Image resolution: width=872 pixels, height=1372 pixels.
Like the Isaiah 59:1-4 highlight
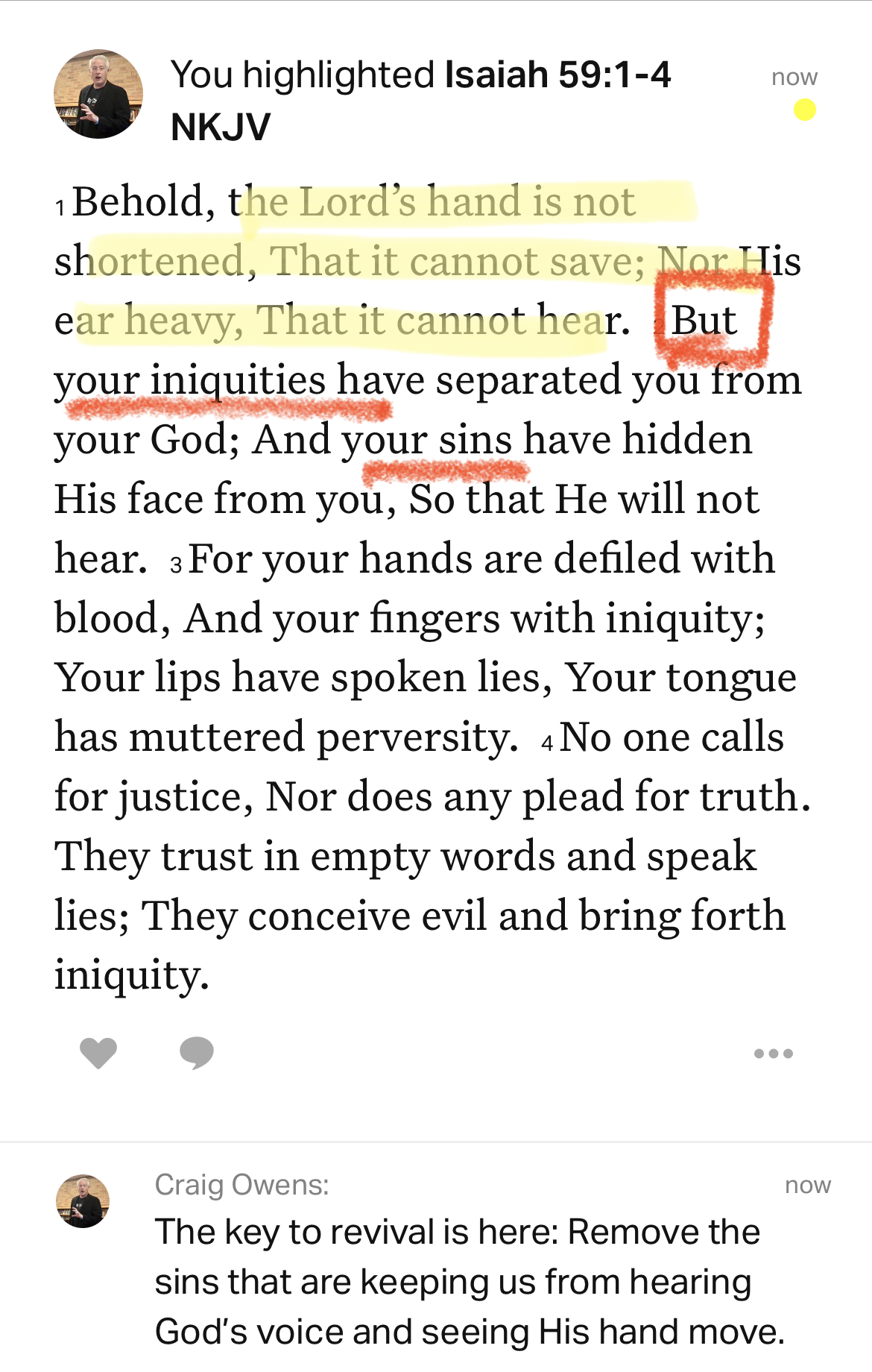point(98,1053)
